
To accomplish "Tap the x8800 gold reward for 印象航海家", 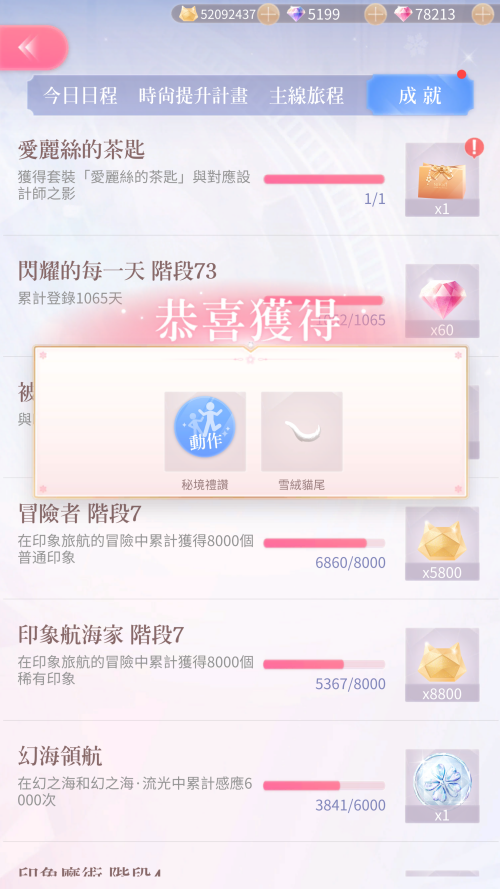I will (442, 665).
